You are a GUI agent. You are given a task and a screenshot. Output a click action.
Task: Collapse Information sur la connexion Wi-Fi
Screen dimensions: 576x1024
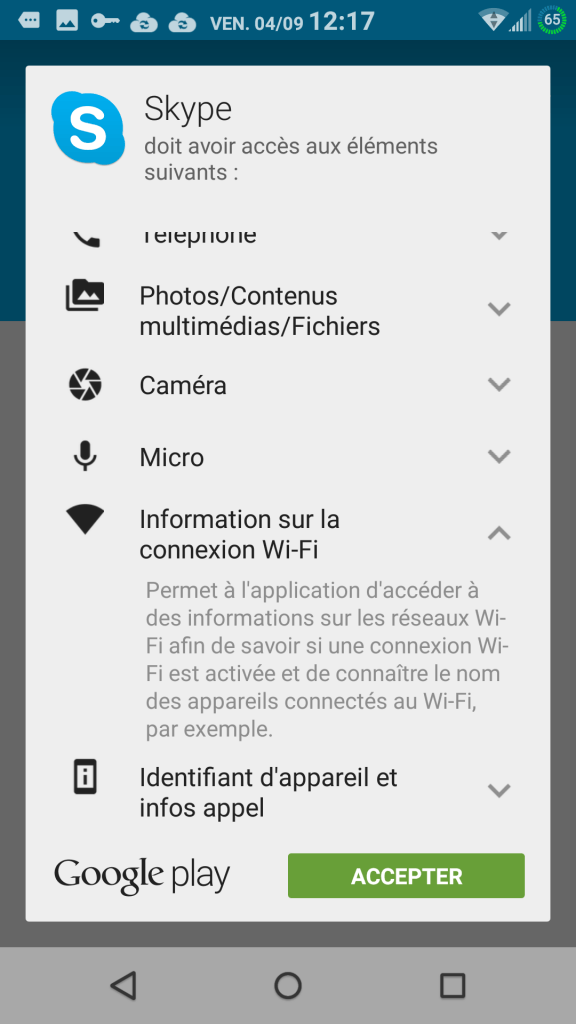(x=287, y=535)
